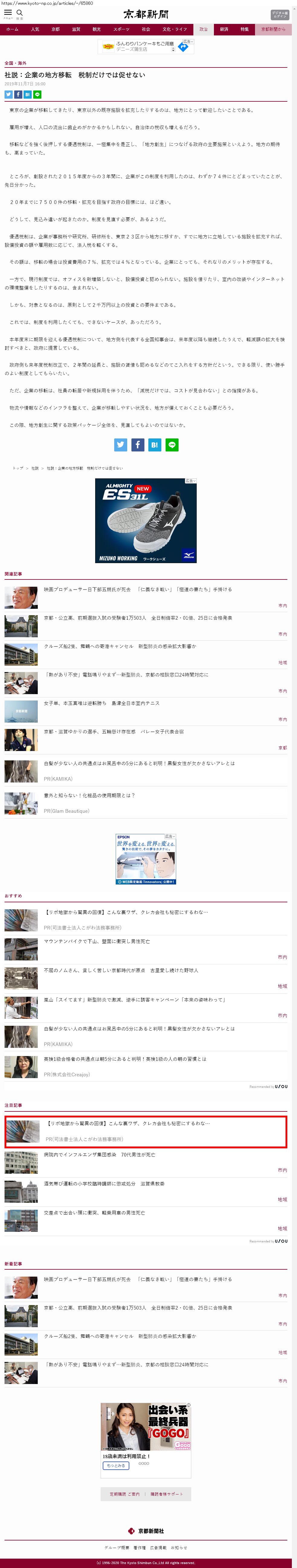Open マウンテンバイクで下山 article
The image size is (297, 1568).
point(97,941)
